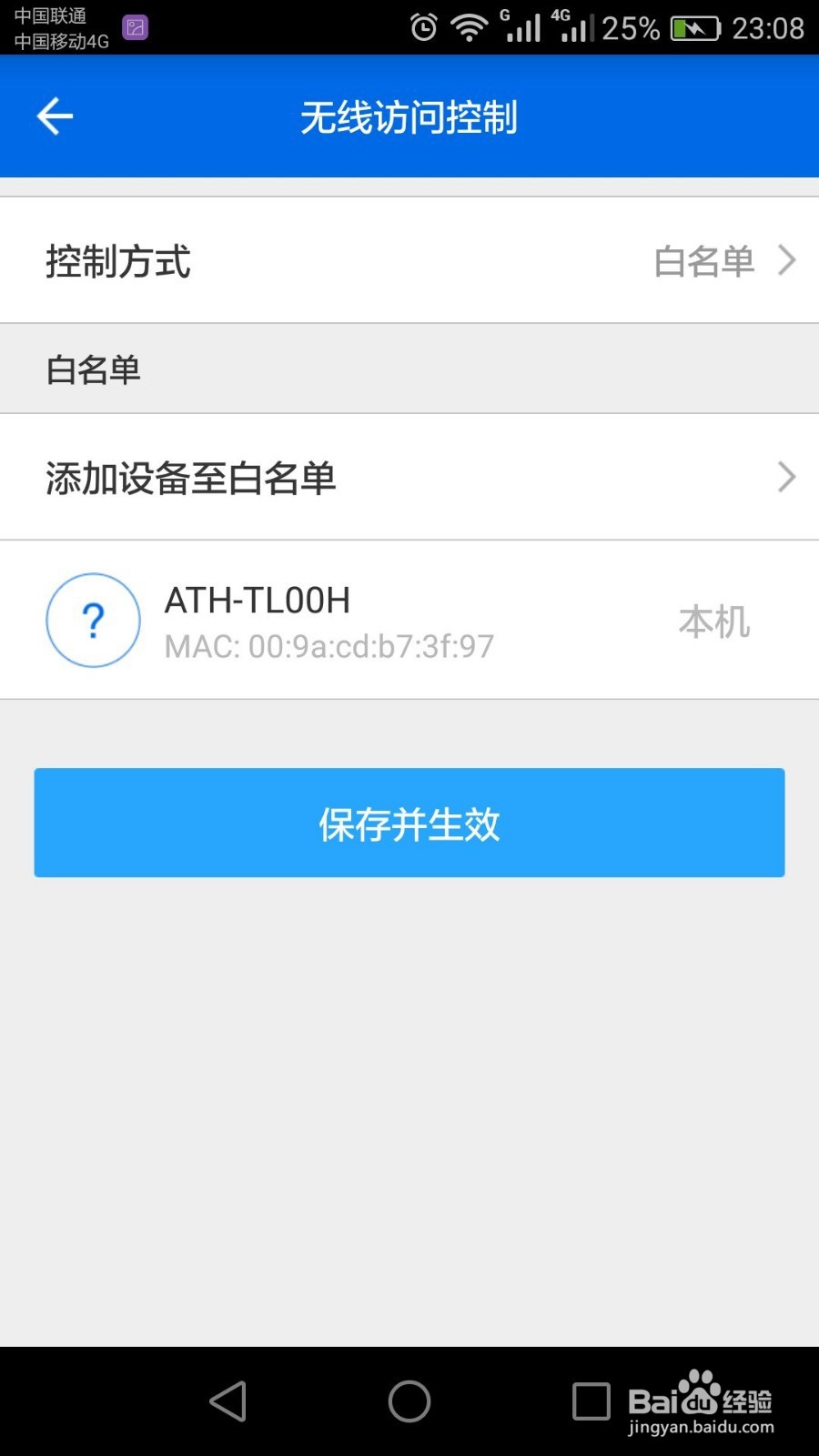Image resolution: width=819 pixels, height=1456 pixels.
Task: Click the question mark device icon for ATH-TL00H
Action: (x=92, y=620)
